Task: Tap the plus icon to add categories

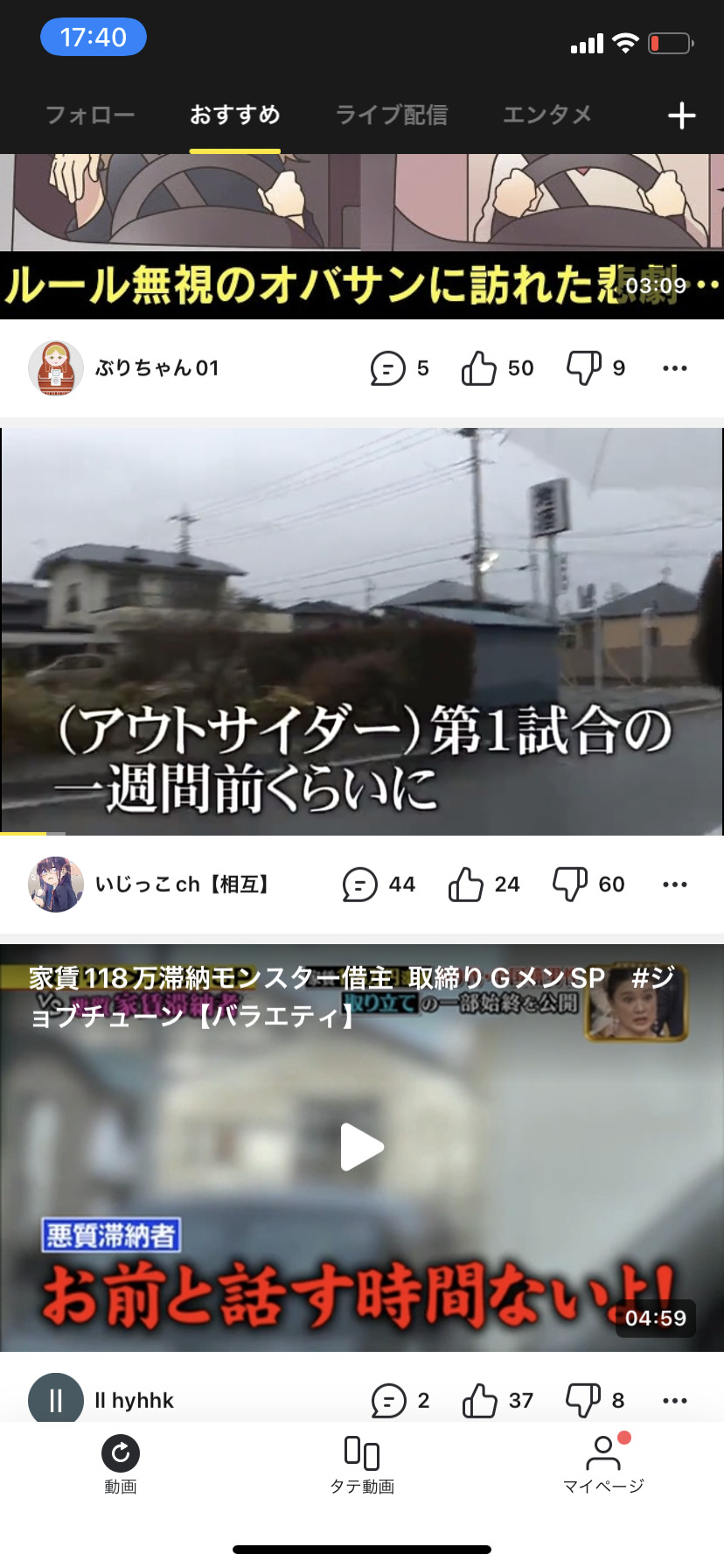Action: pos(681,115)
